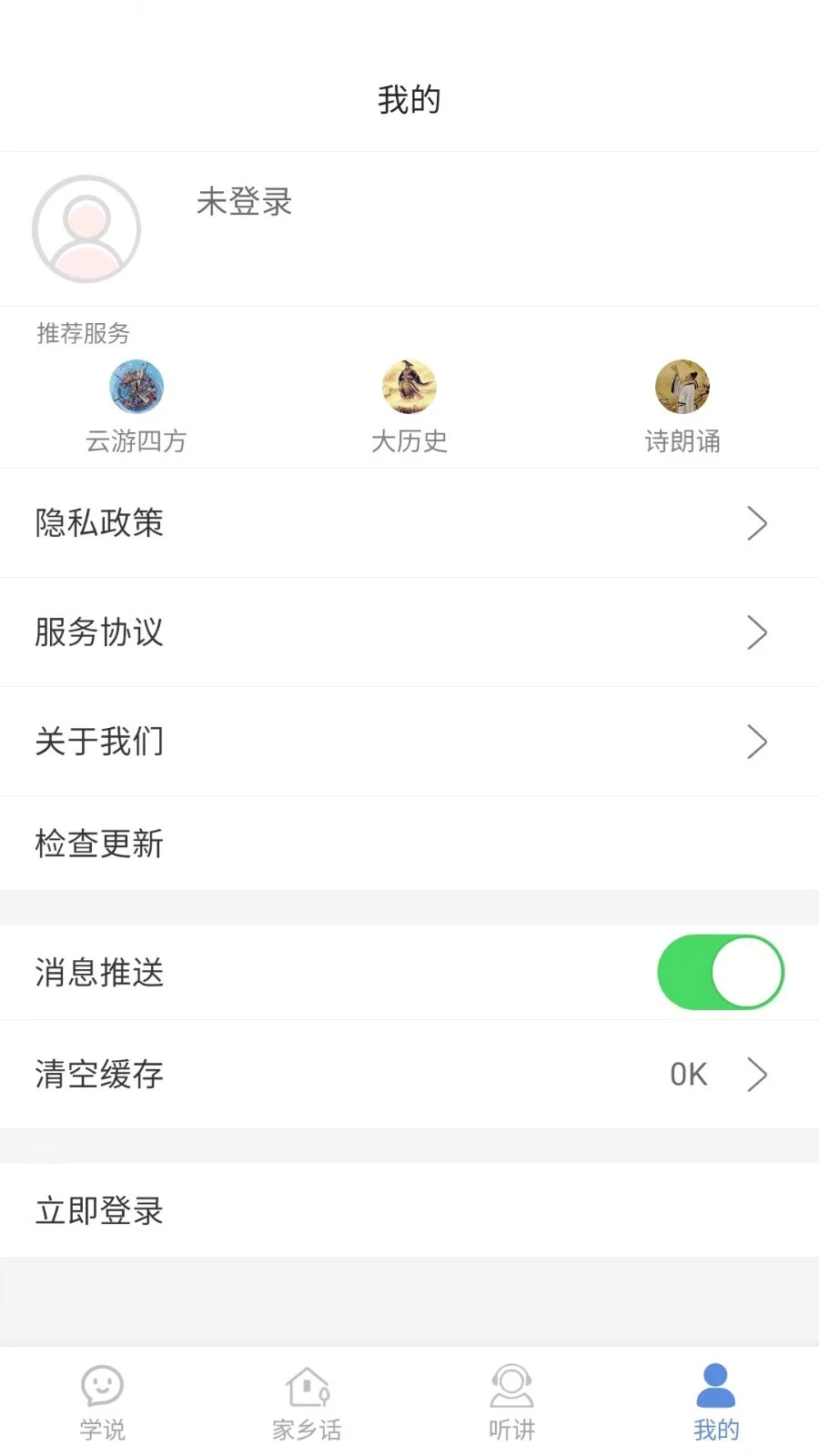Select the 听讲 headset icon
Screen dimensions: 819x1456
(511, 1383)
